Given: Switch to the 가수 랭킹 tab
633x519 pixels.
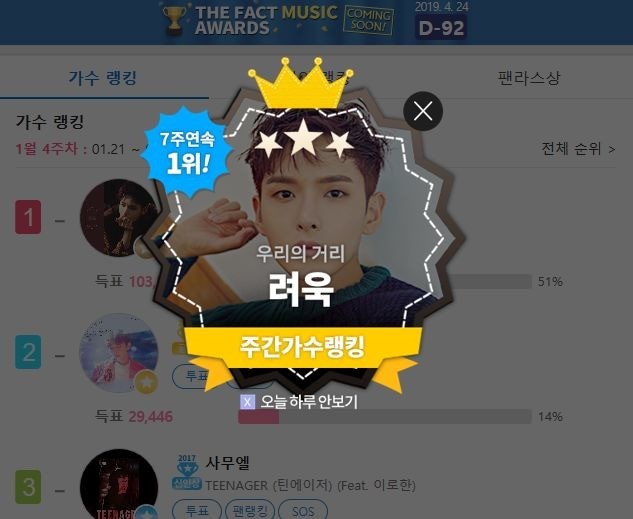Looking at the screenshot, I should click(102, 77).
